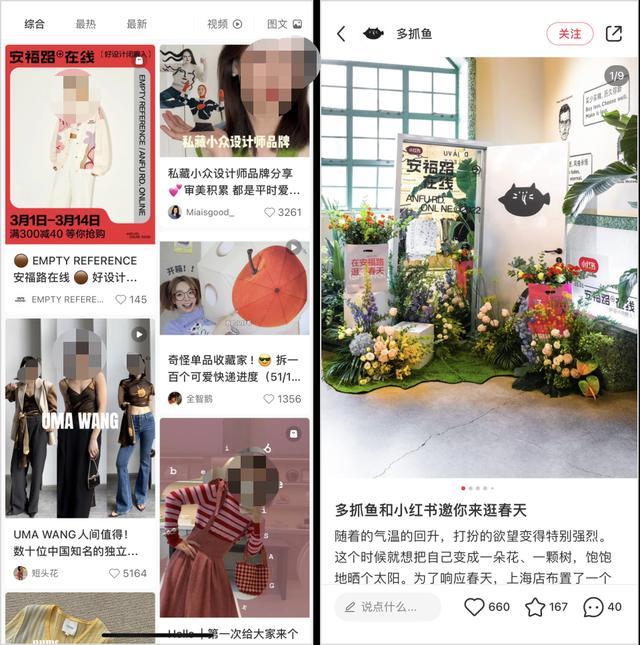Filter results by 视频
Screen dimensions: 640x645
224,24
